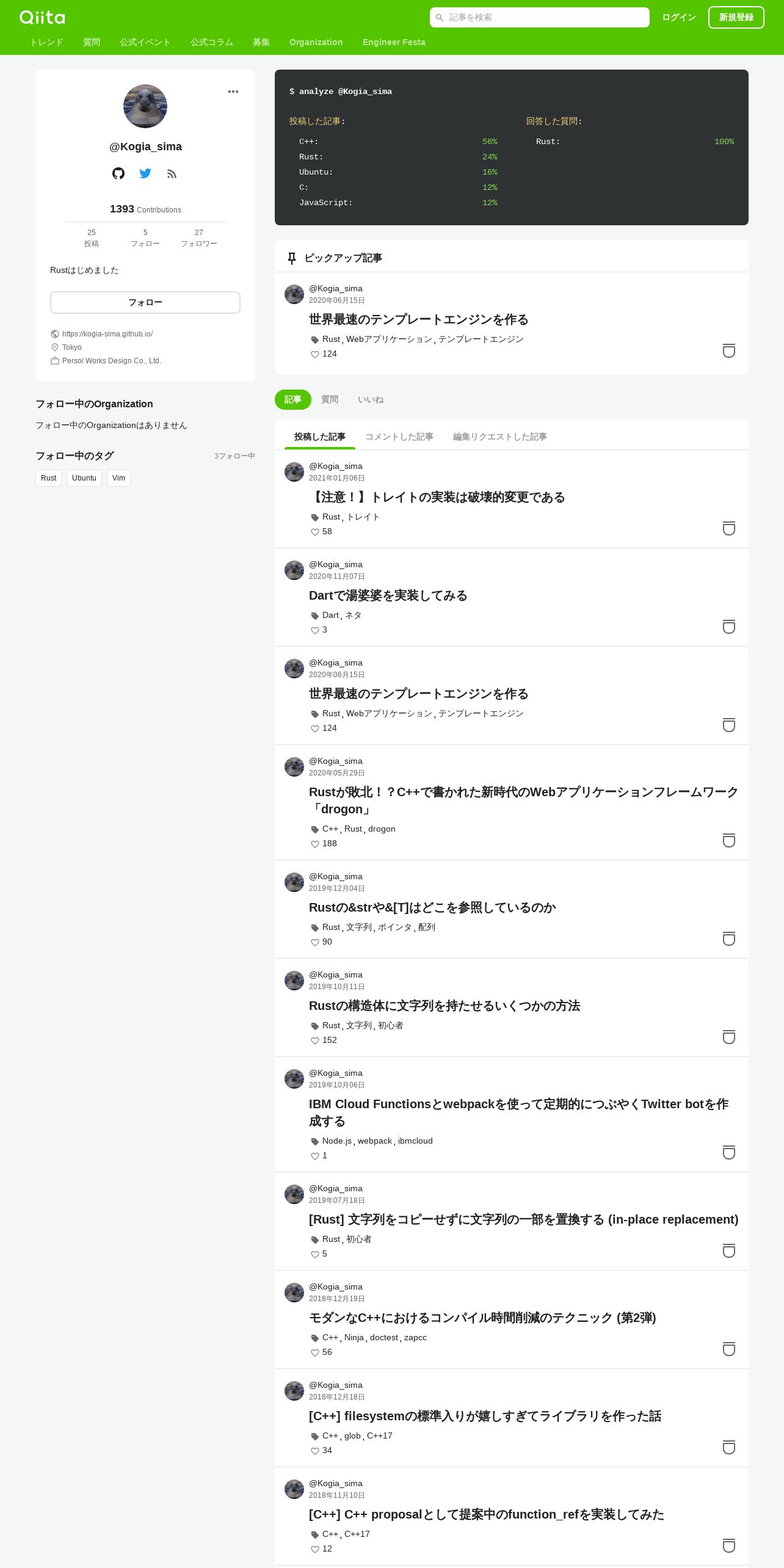Switch to コメントした記事 sub-tab
Image resolution: width=784 pixels, height=1568 pixels.
399,437
